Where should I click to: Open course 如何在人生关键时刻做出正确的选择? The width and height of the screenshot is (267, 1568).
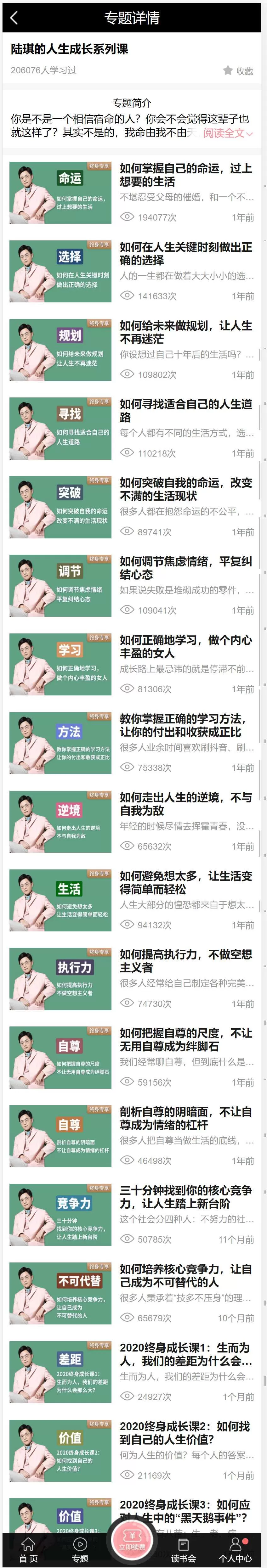pyautogui.click(x=185, y=253)
